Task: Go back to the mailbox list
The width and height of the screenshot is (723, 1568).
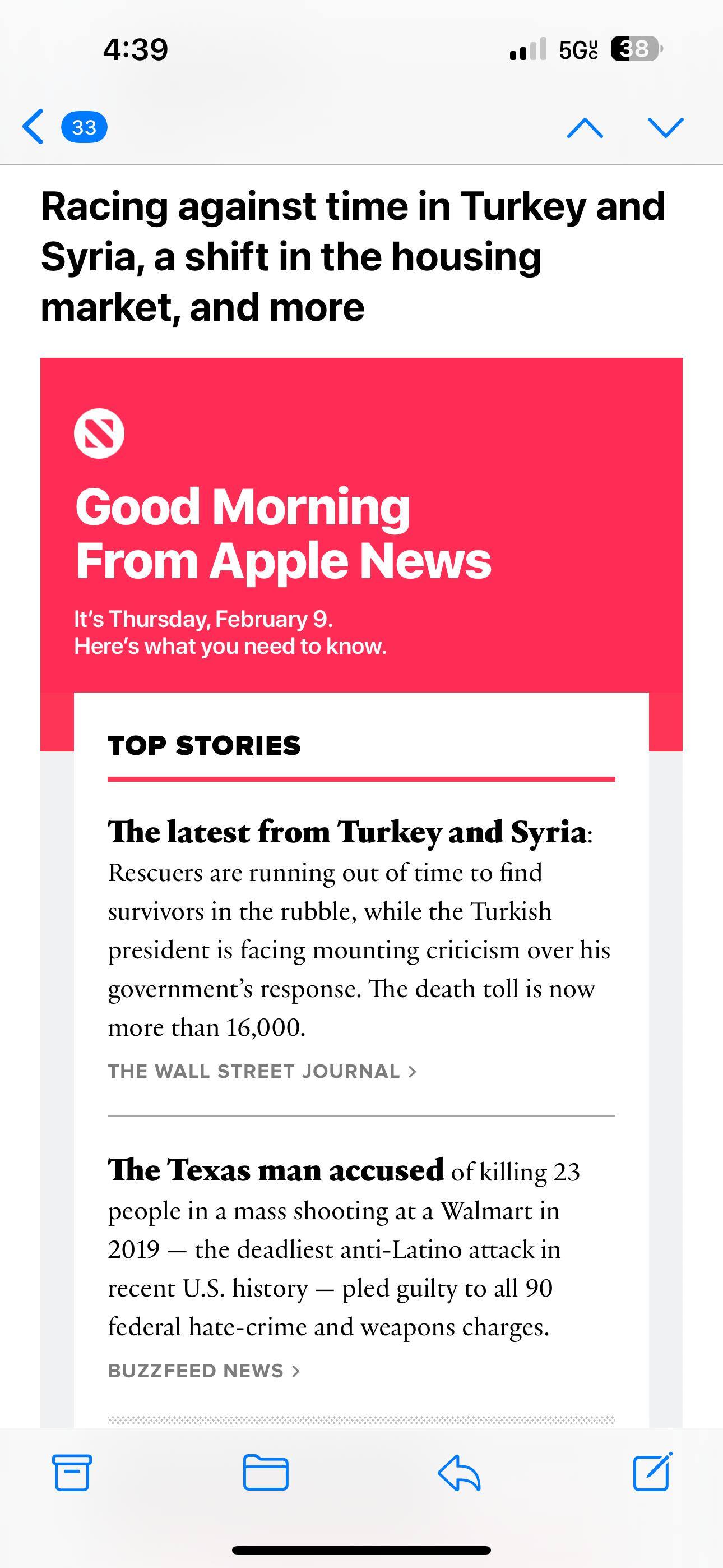Action: (x=34, y=127)
